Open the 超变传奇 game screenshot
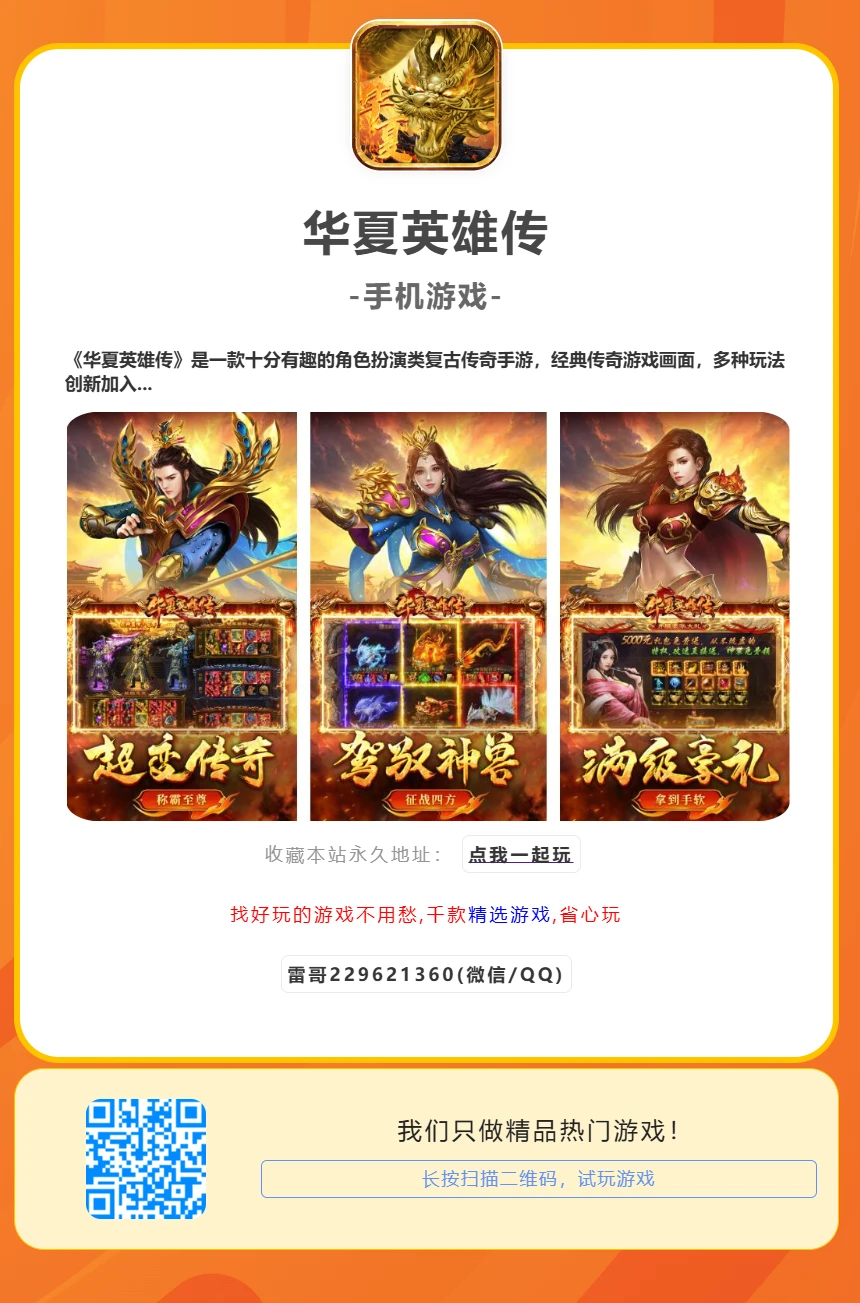860x1303 pixels. pos(182,616)
